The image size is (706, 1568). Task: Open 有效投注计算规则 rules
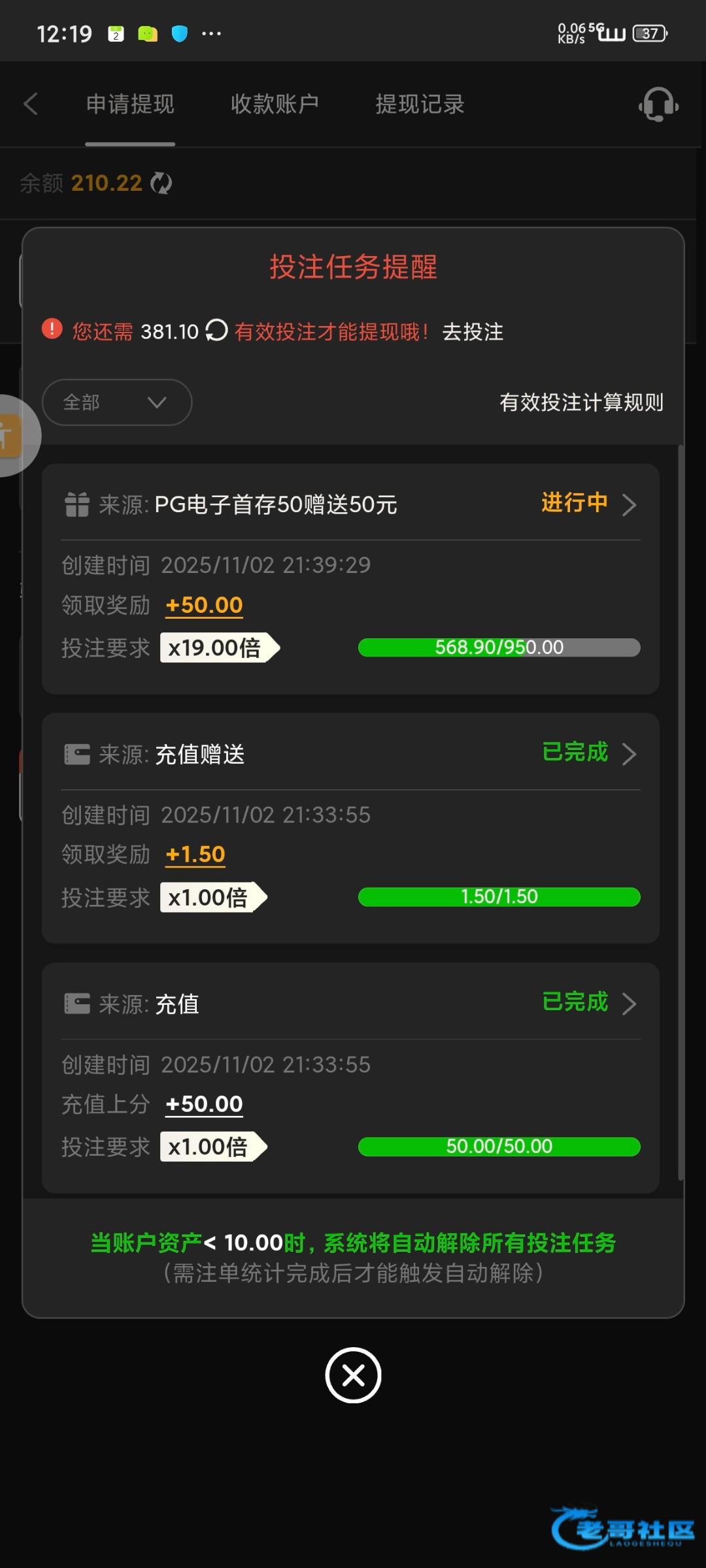[581, 402]
